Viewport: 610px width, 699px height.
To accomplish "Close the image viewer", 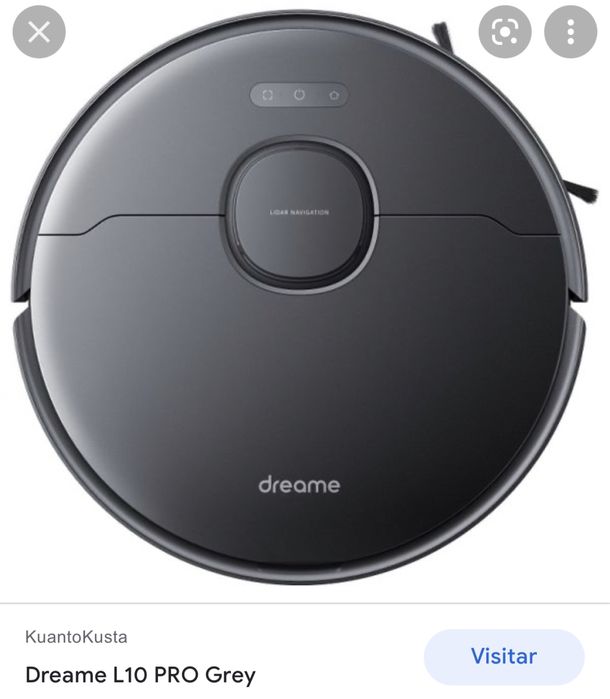I will 38,32.
